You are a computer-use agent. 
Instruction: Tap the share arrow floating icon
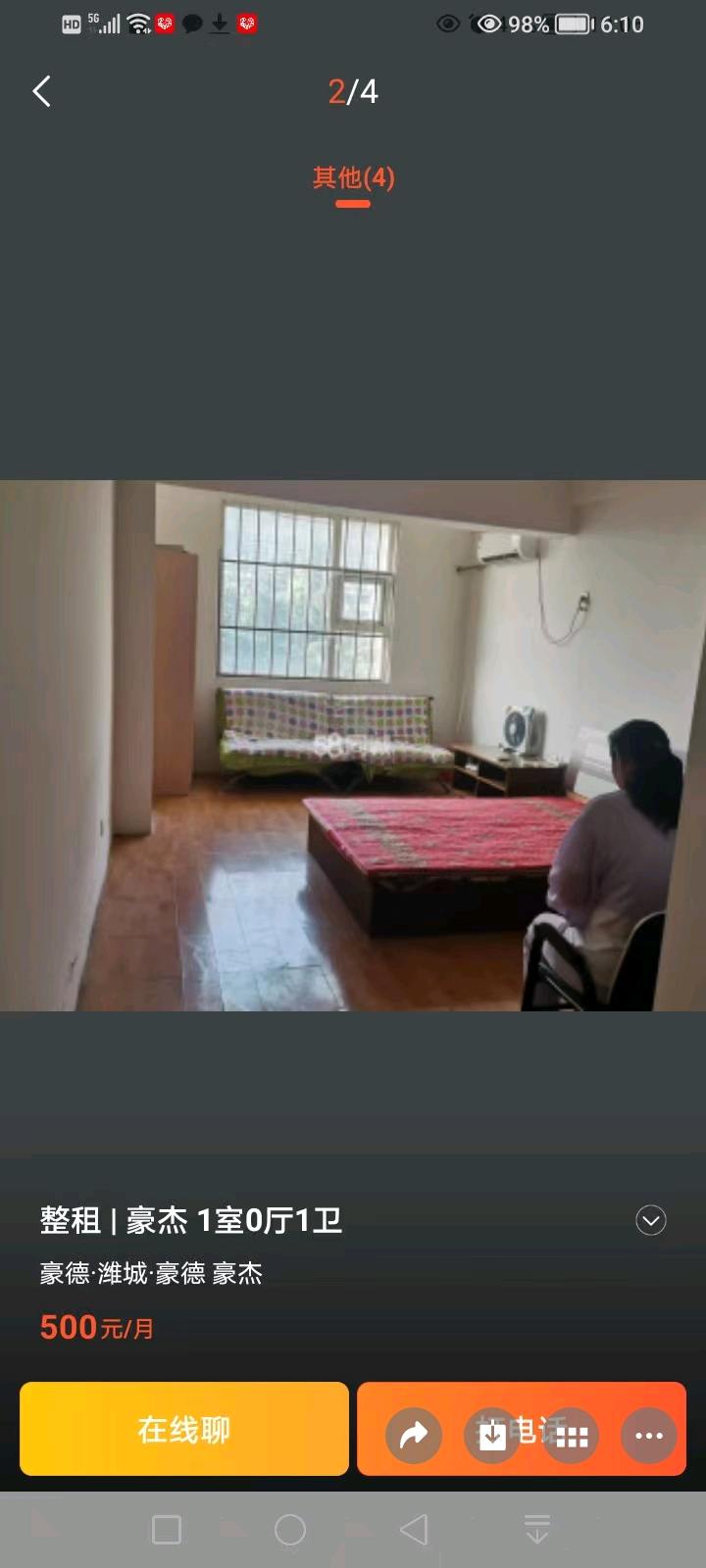(414, 1436)
